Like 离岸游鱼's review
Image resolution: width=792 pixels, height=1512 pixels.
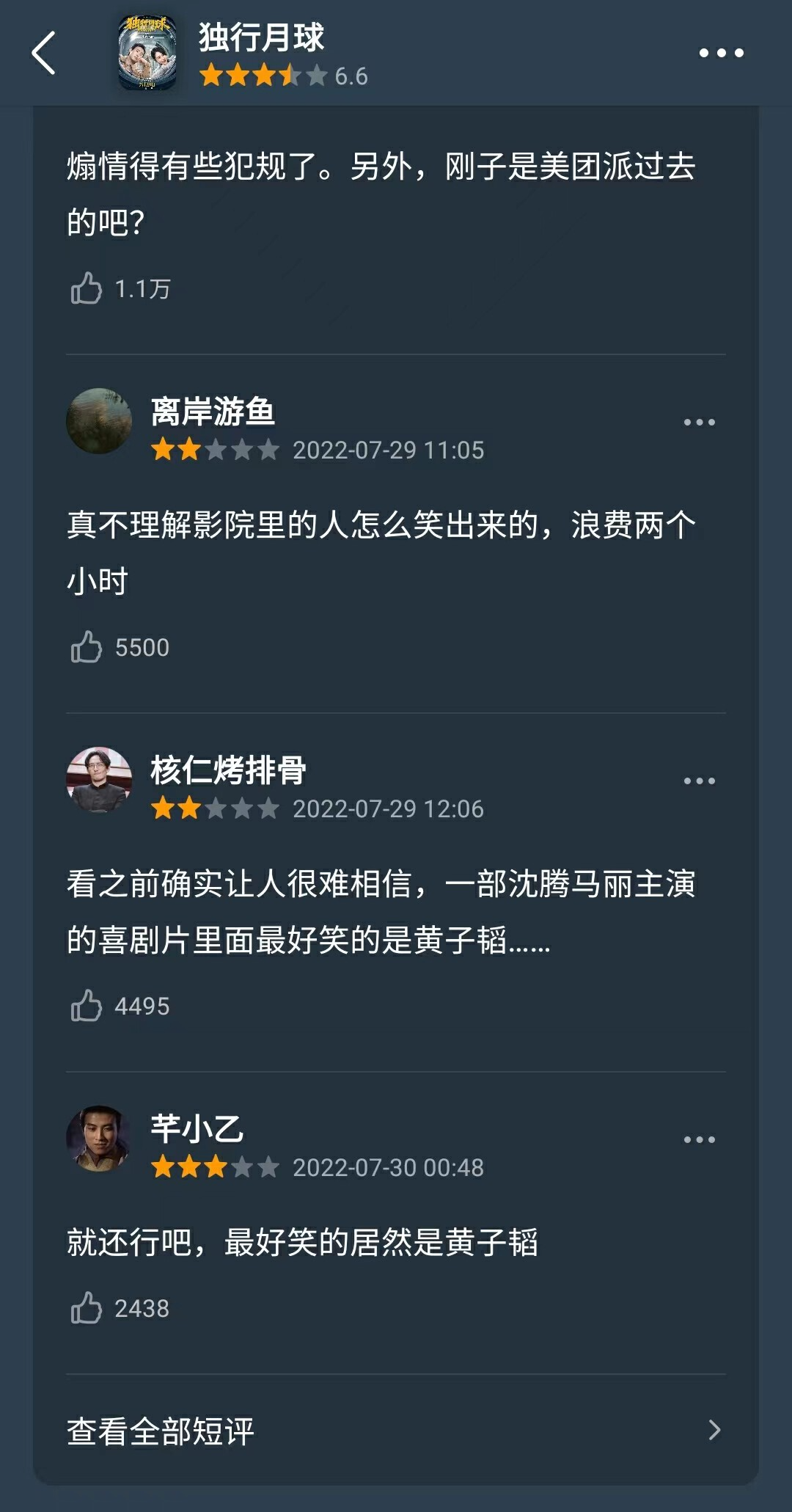coord(87,647)
